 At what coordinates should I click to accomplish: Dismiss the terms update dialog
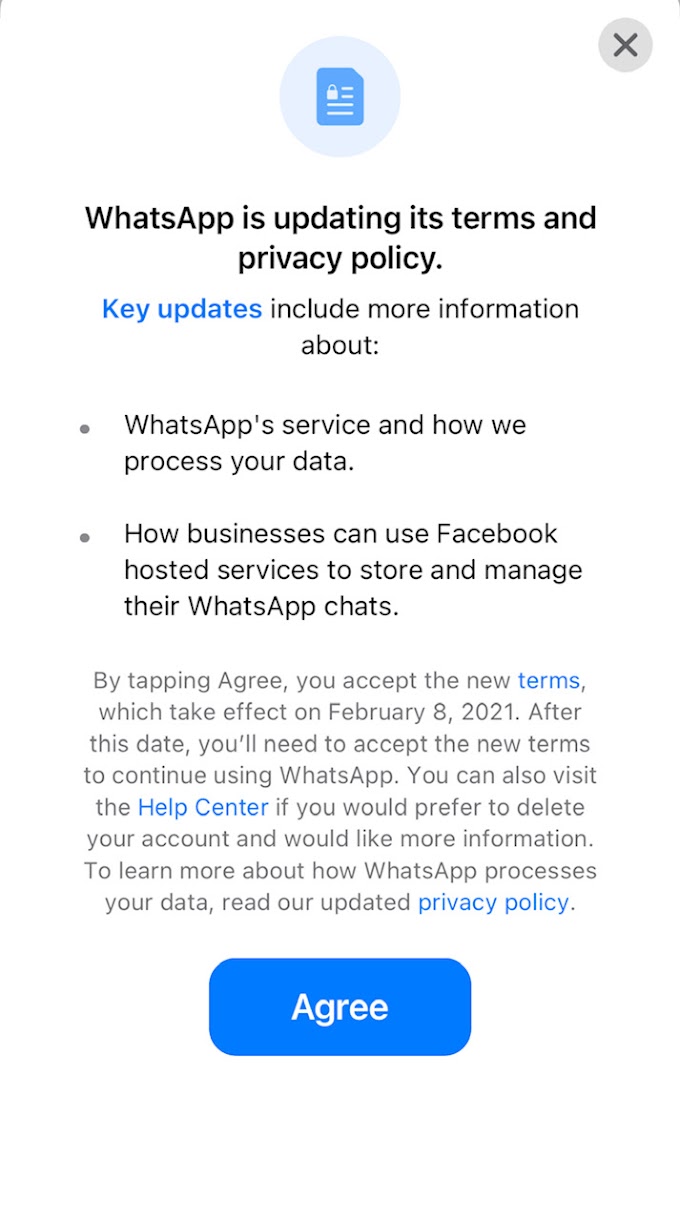pos(625,45)
